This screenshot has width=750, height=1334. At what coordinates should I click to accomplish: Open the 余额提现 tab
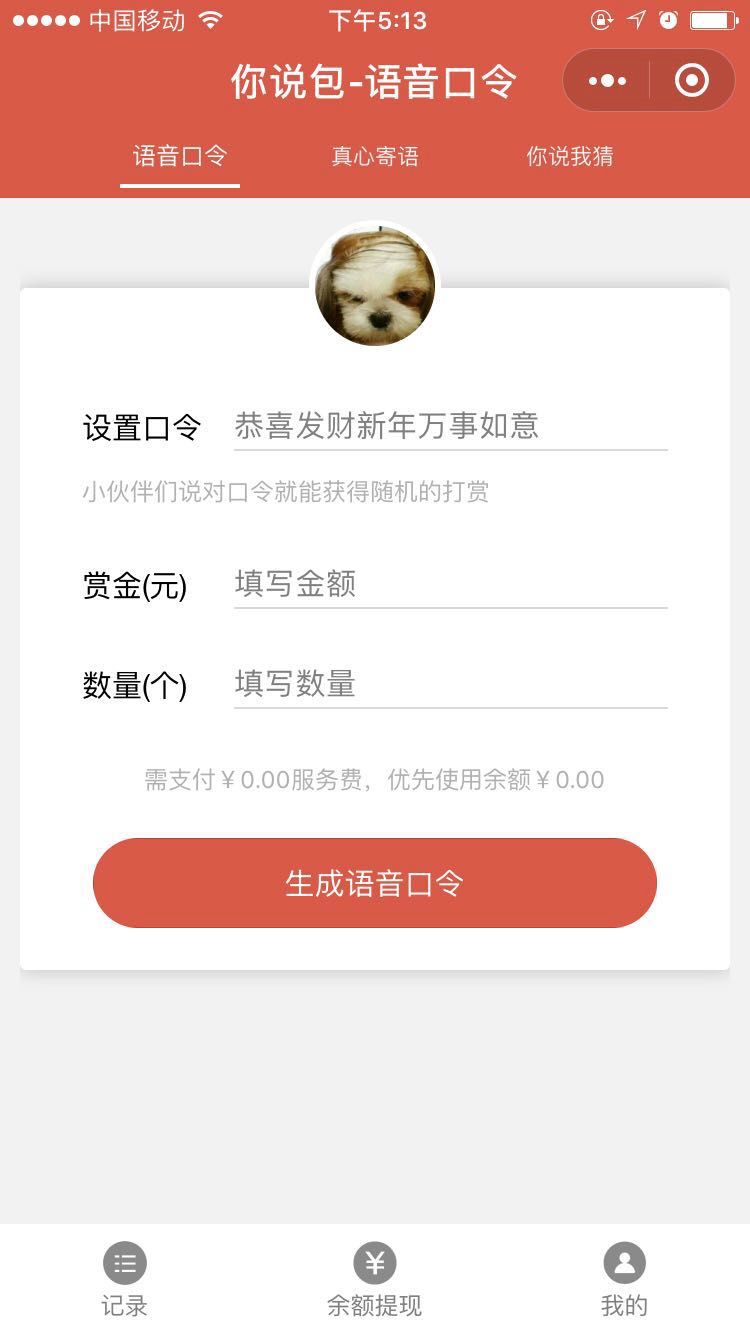[375, 1280]
